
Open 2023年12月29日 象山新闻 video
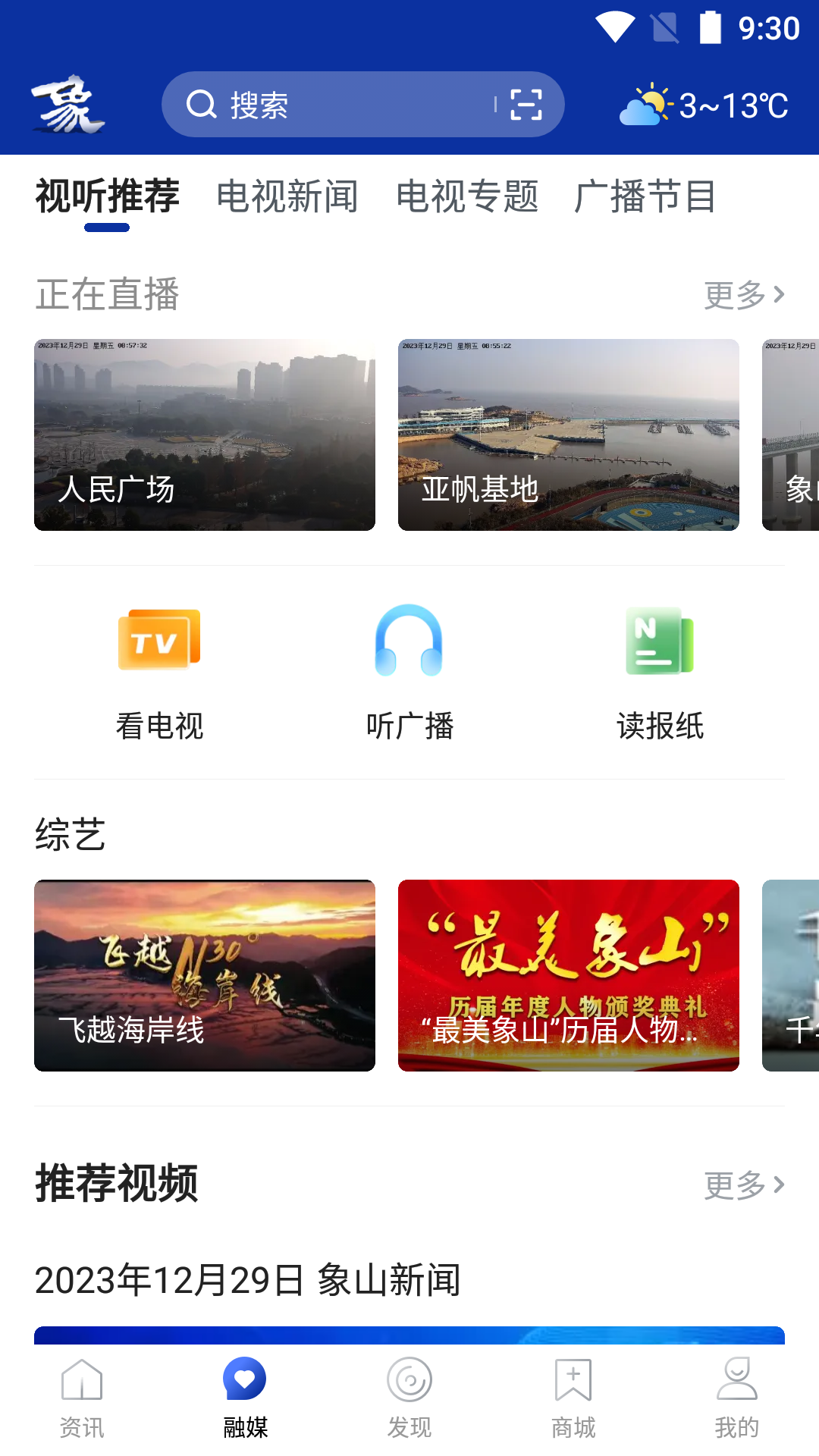tap(248, 1281)
